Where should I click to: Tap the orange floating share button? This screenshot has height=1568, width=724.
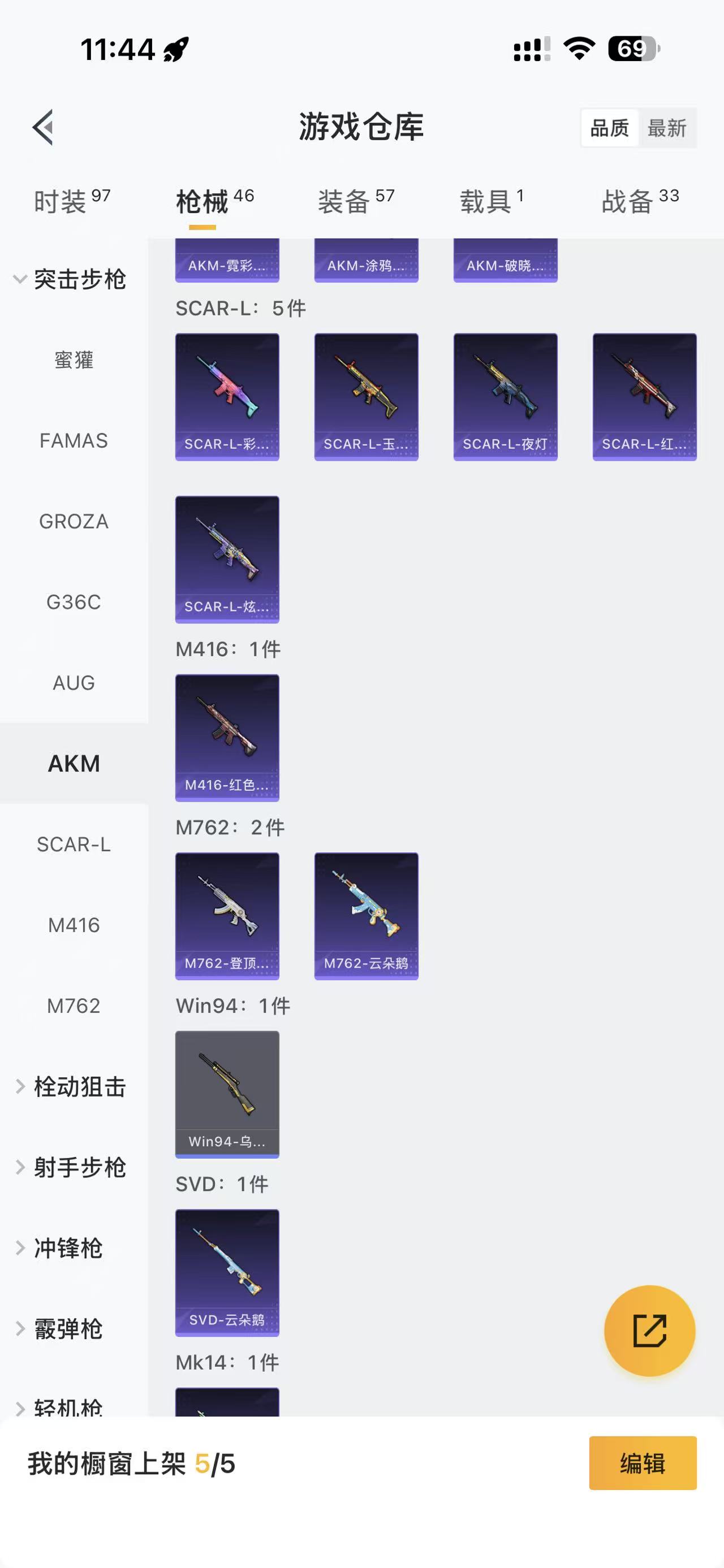click(649, 1331)
